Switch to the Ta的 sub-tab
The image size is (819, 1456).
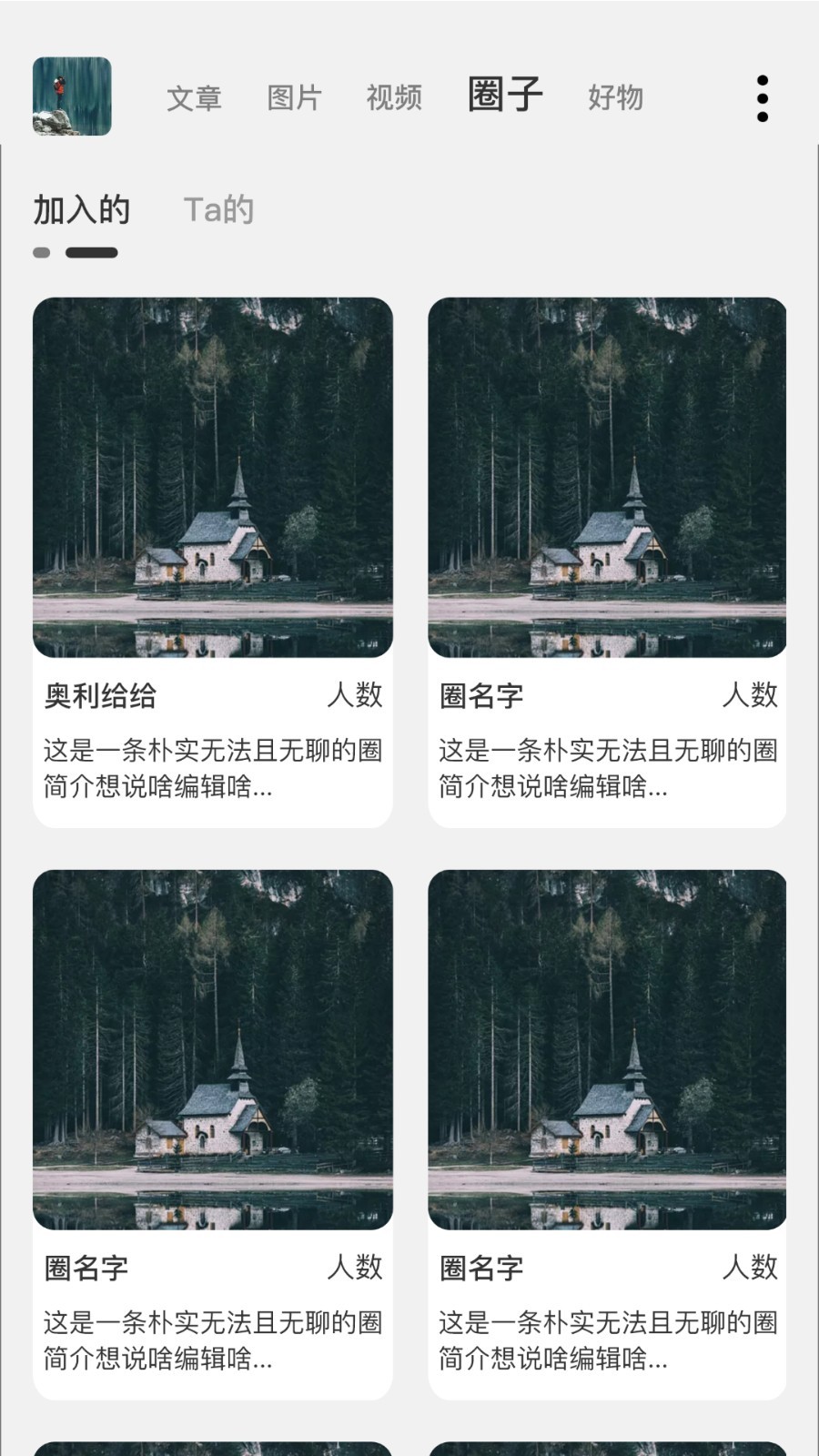[218, 210]
